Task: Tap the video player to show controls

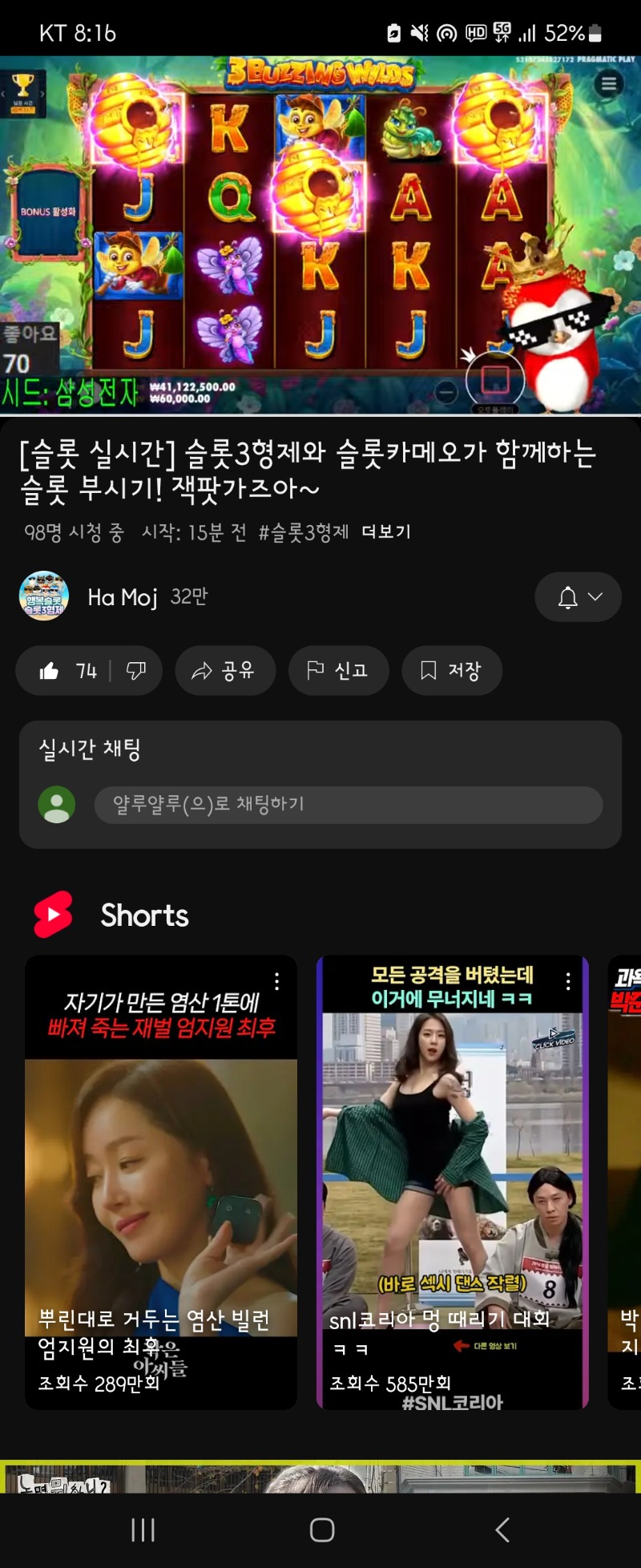Action: tap(320, 232)
